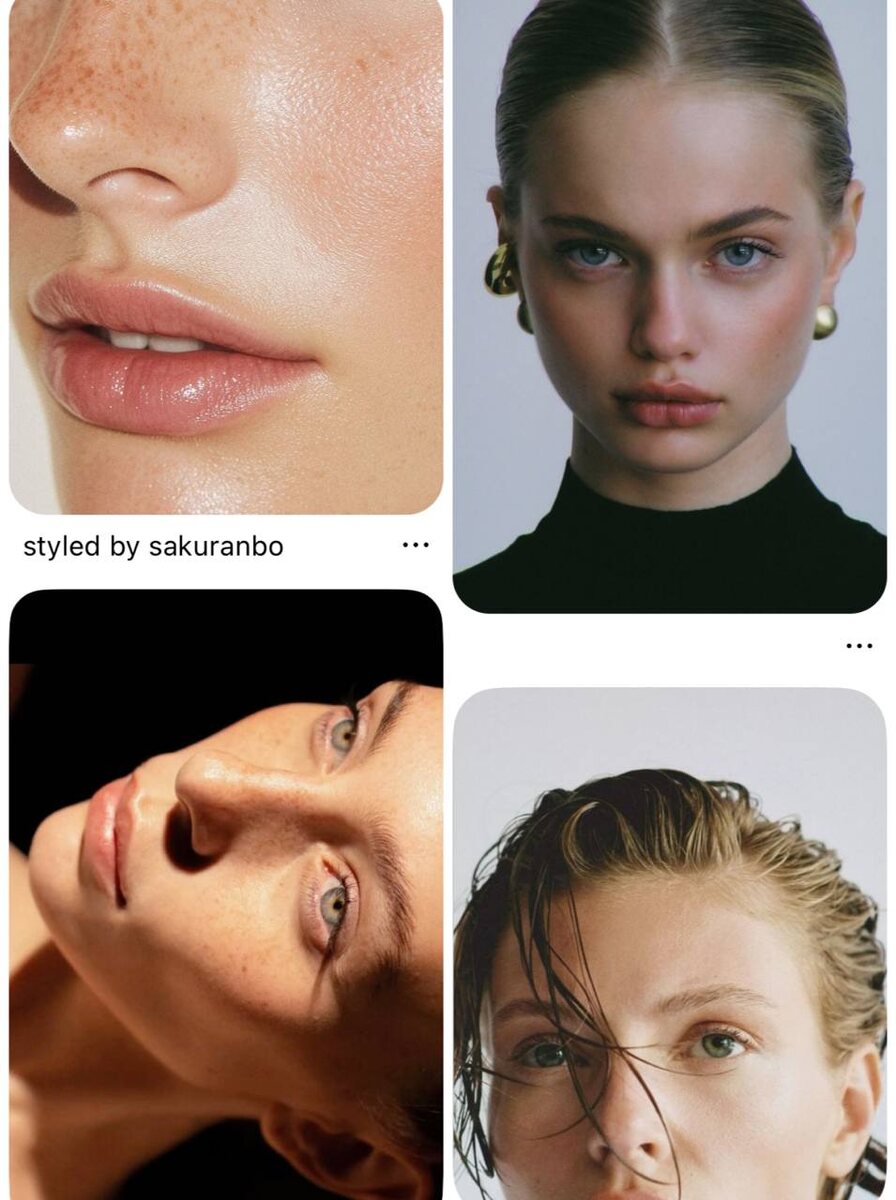The image size is (896, 1200).
Task: Open the close-up lips pin
Action: point(225,256)
